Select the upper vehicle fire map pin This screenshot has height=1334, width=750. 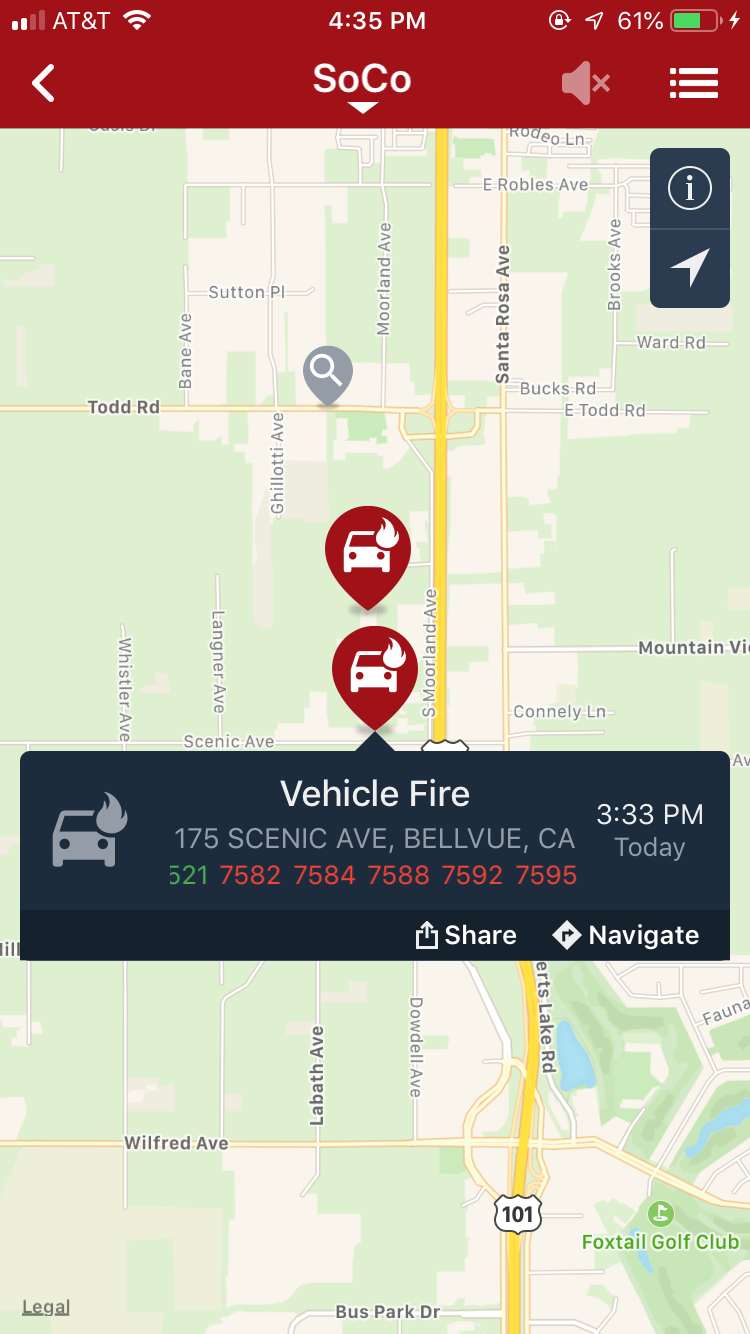[368, 551]
